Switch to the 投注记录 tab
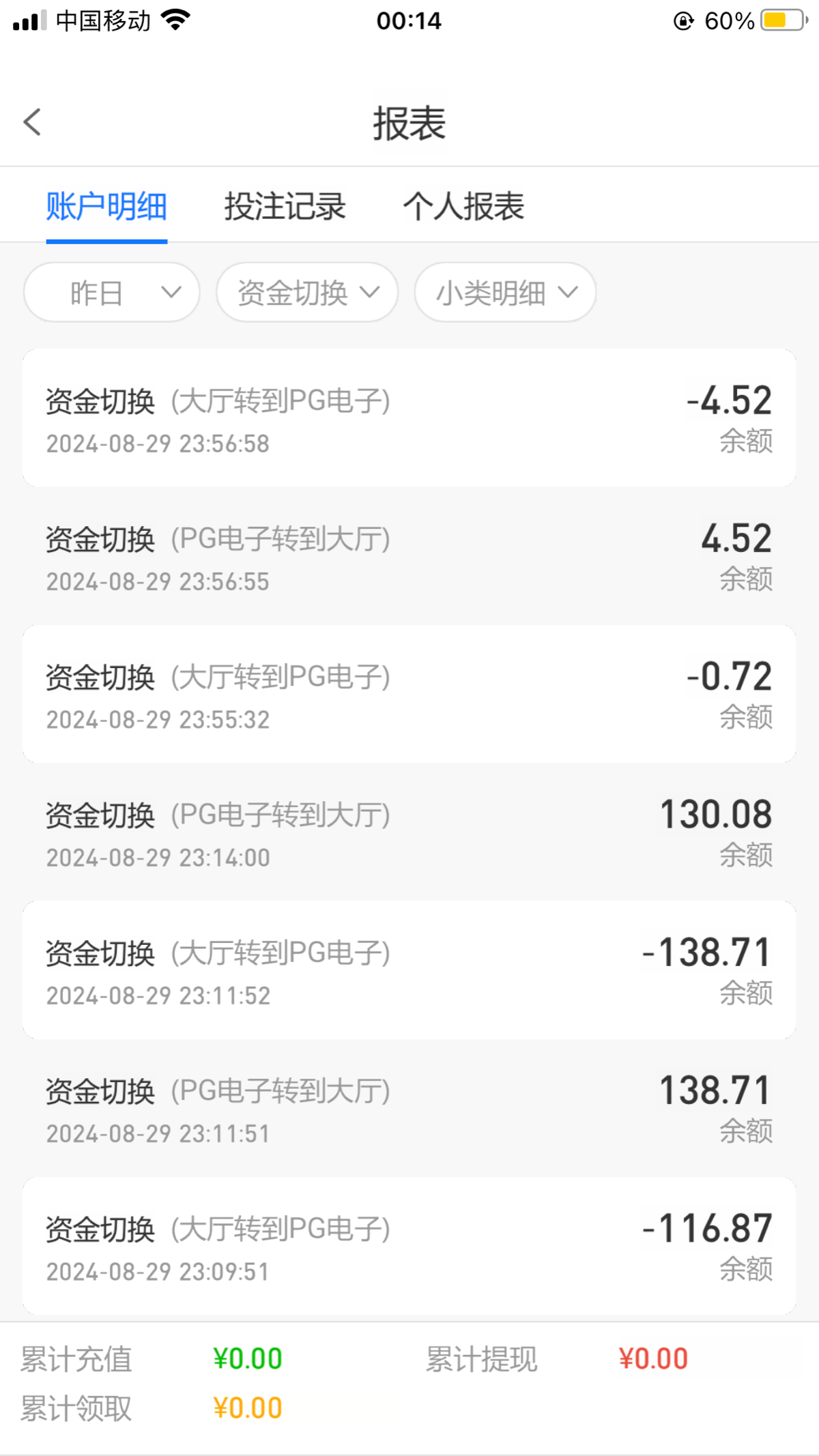Screen dimensions: 819x1456 pos(285,206)
